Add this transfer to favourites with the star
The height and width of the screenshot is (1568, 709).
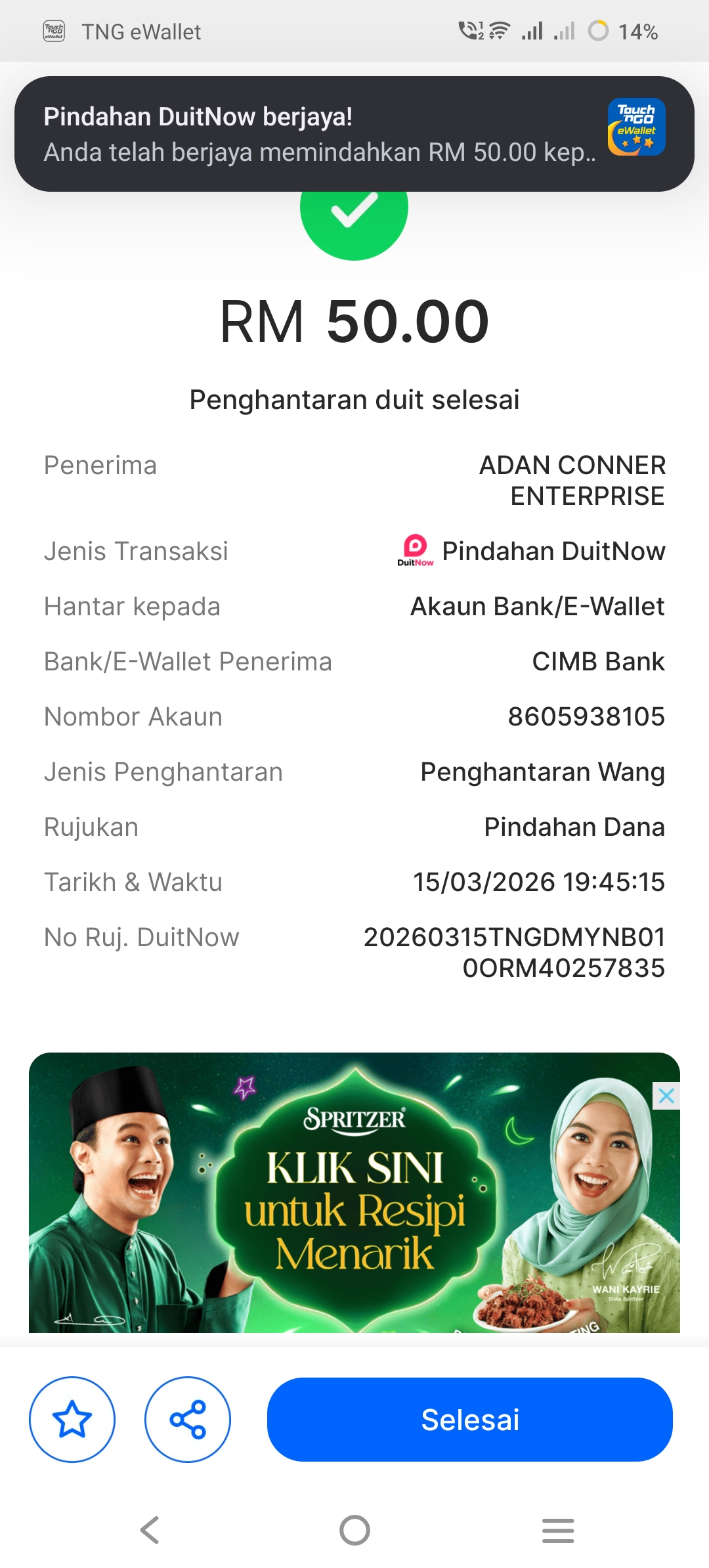coord(72,1419)
